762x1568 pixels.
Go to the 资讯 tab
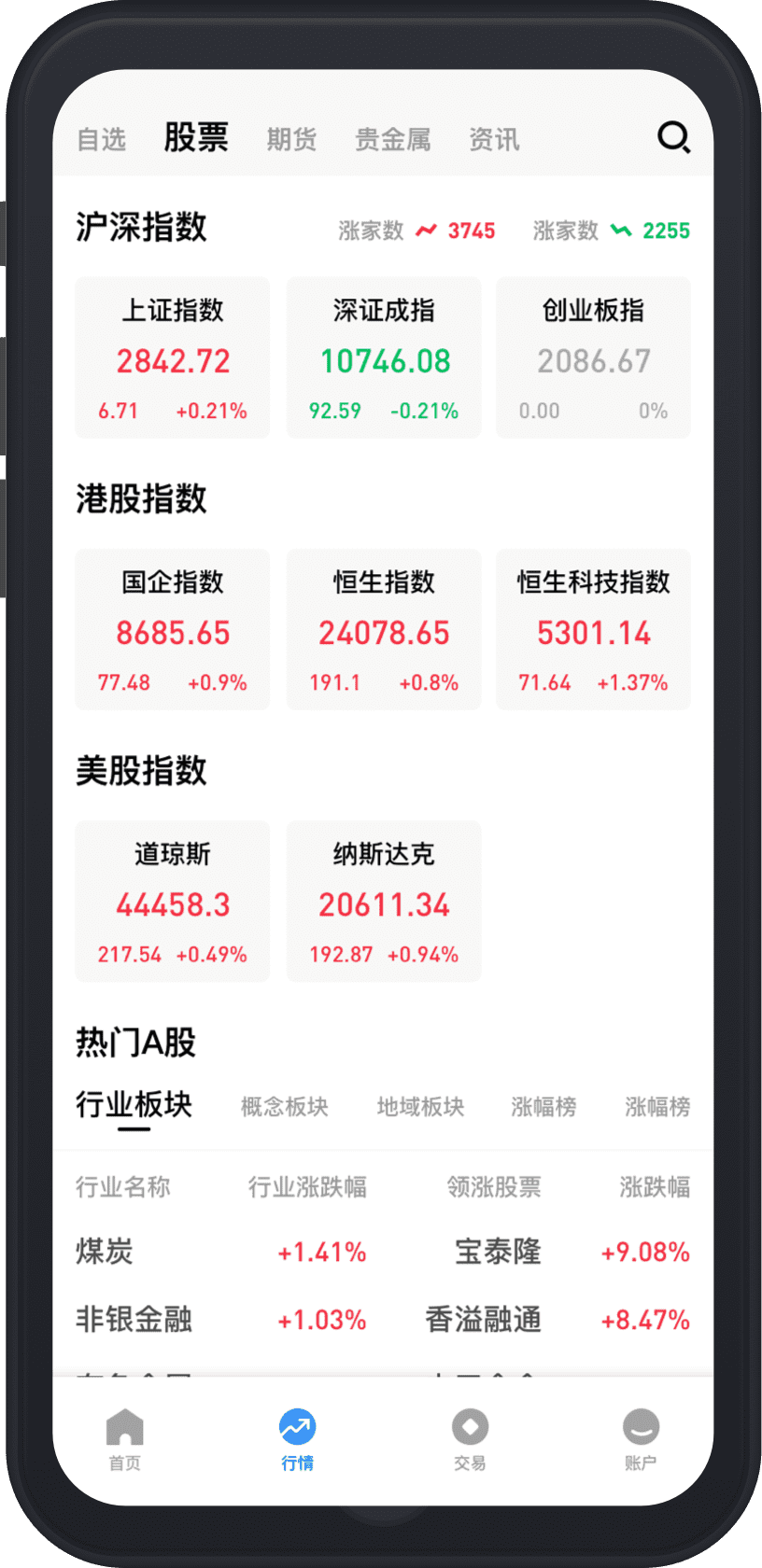coord(494,140)
